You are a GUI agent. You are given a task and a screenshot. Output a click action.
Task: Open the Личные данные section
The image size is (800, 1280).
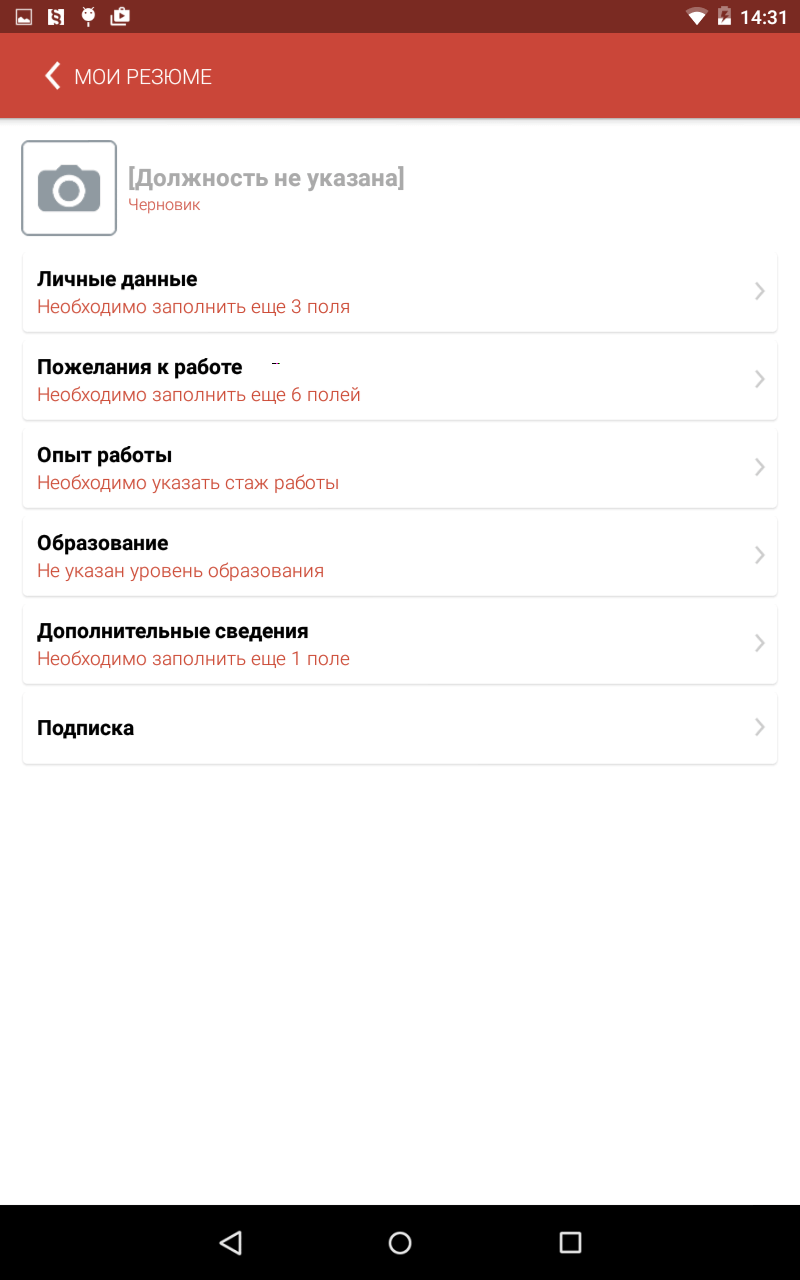(x=399, y=292)
